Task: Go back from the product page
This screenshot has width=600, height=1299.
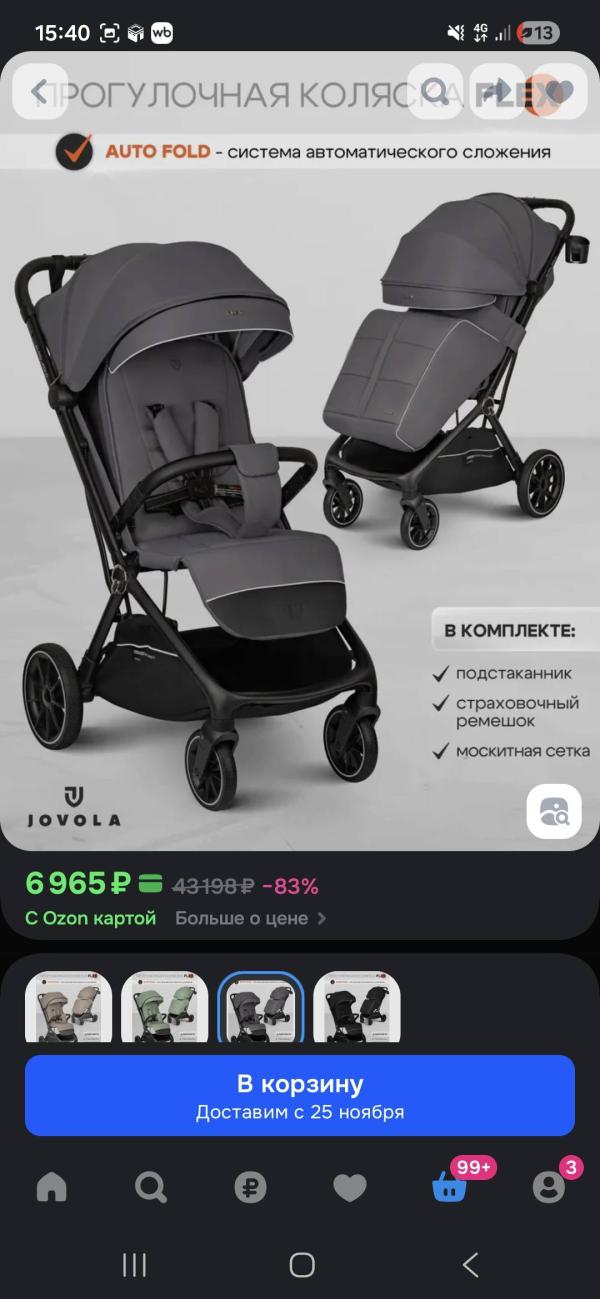Action: coord(41,92)
